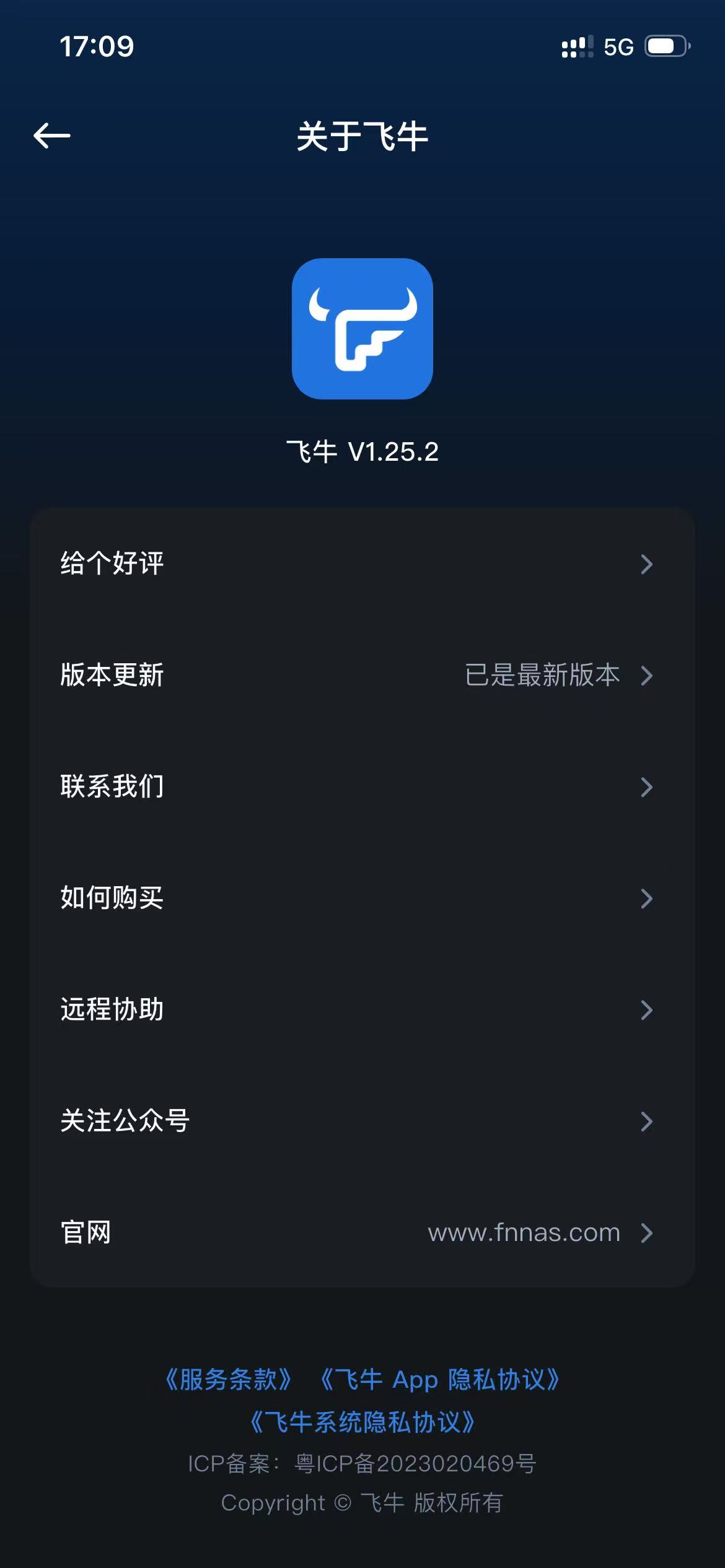The width and height of the screenshot is (725, 1568).
Task: Open 联系我们
Action: pyautogui.click(x=248, y=786)
